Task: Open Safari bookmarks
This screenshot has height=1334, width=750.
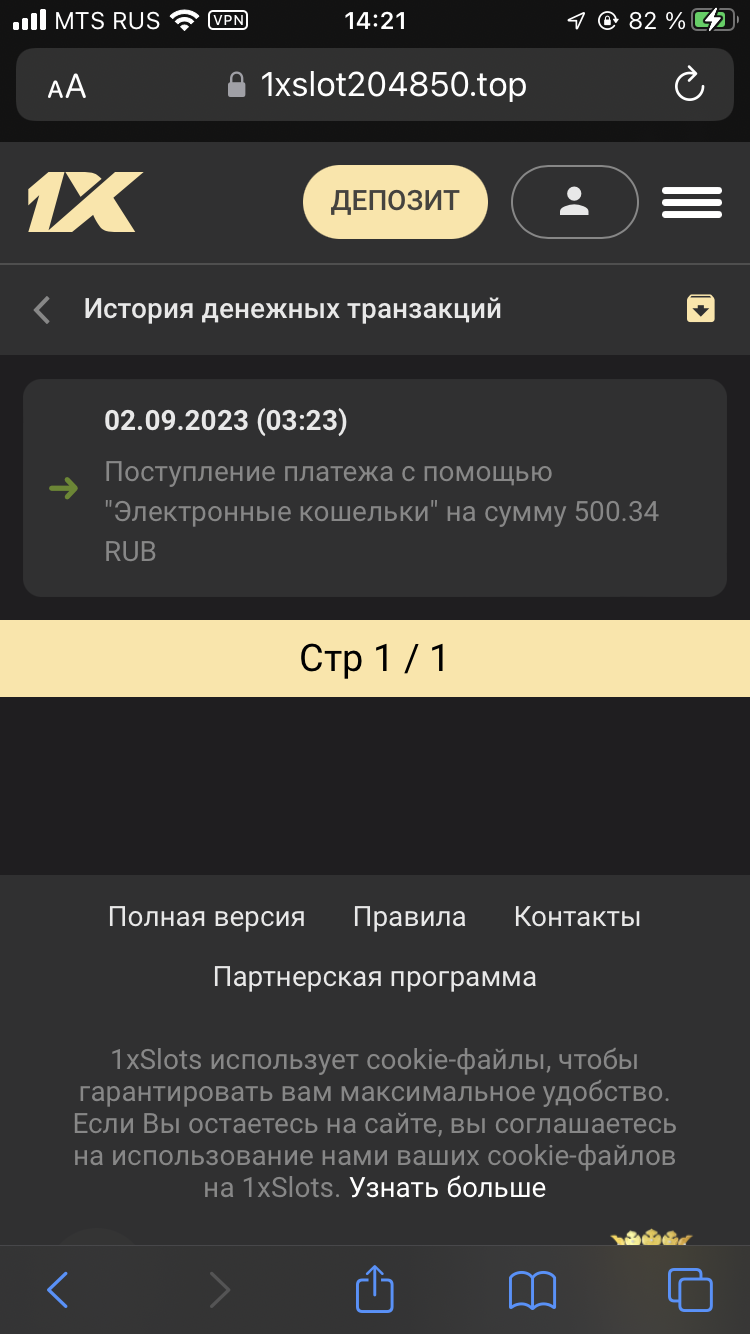Action: tap(532, 1290)
